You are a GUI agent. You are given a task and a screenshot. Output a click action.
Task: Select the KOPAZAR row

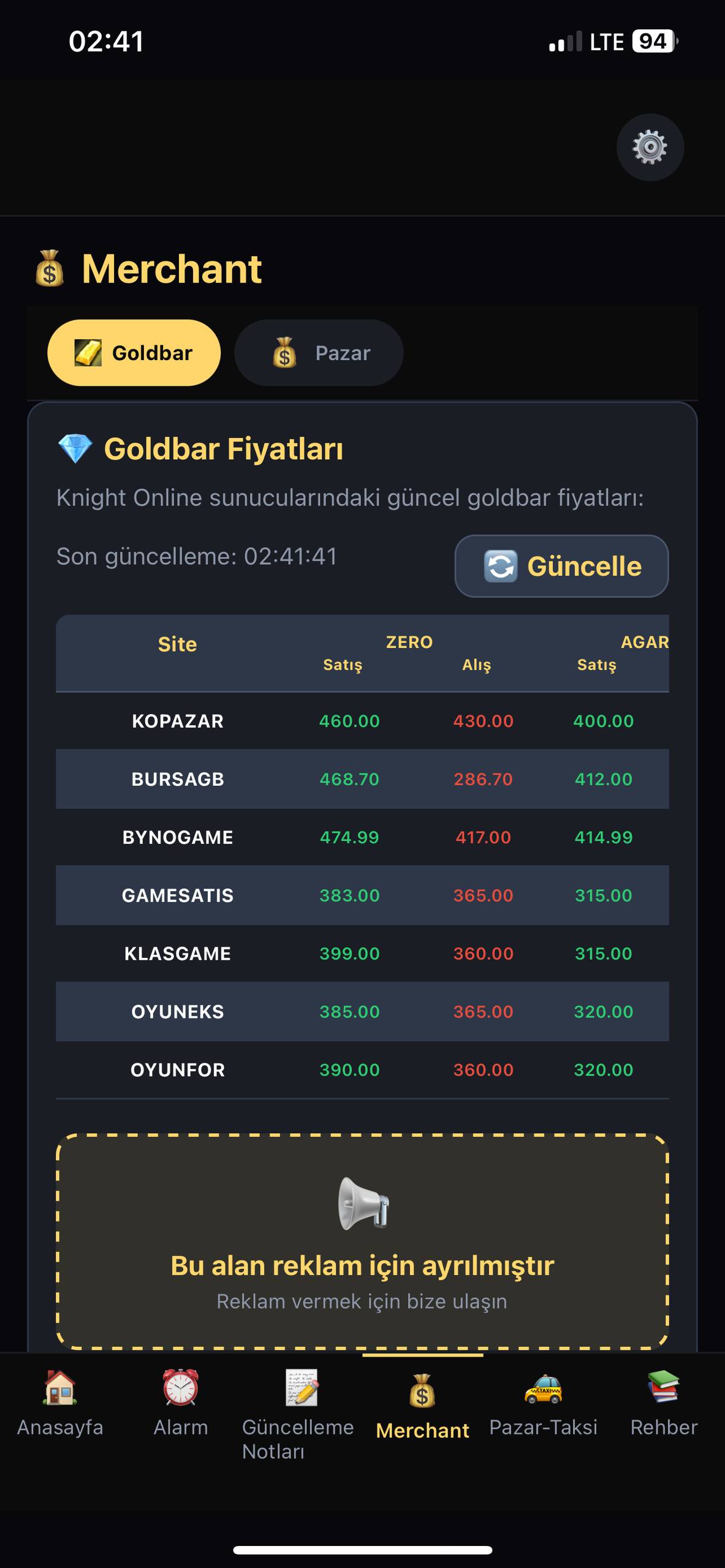[362, 721]
